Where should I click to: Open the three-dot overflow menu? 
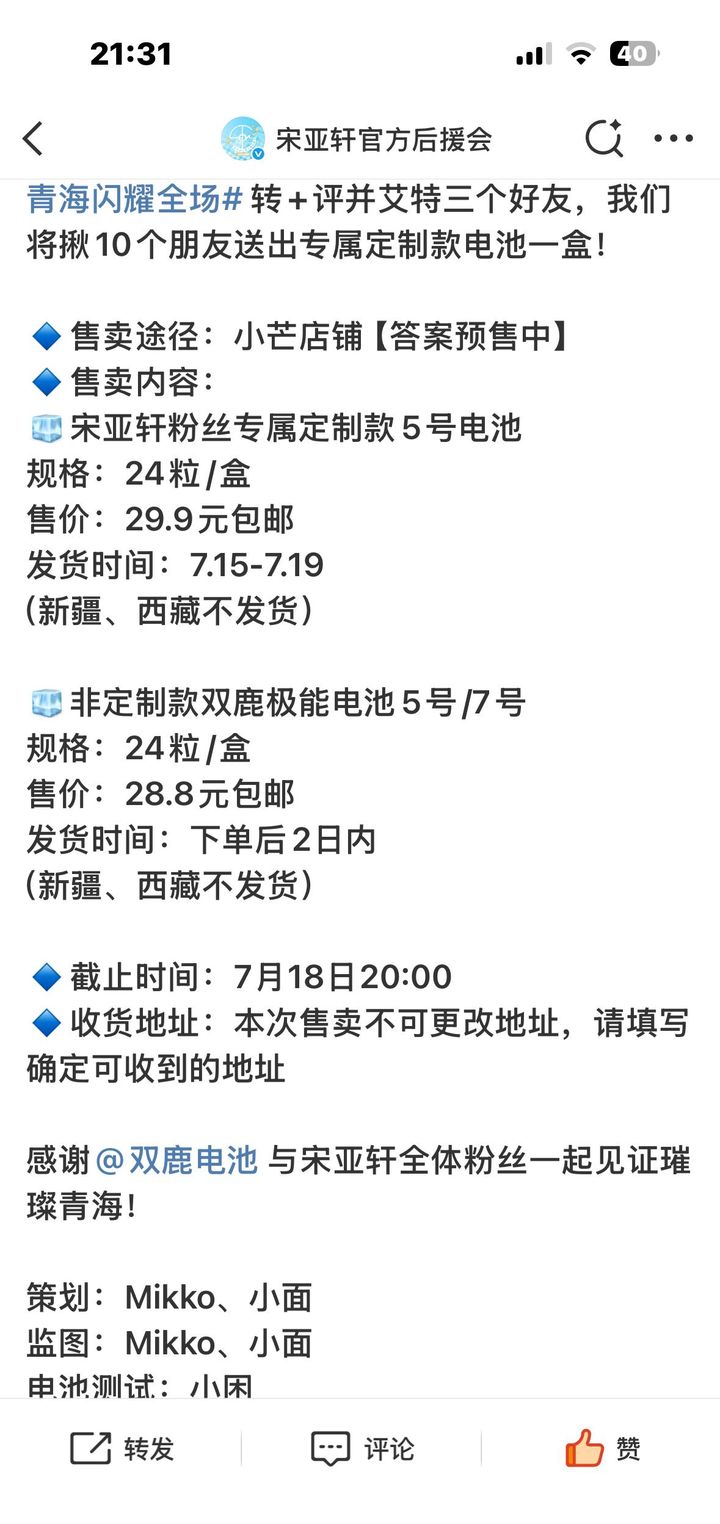click(673, 139)
